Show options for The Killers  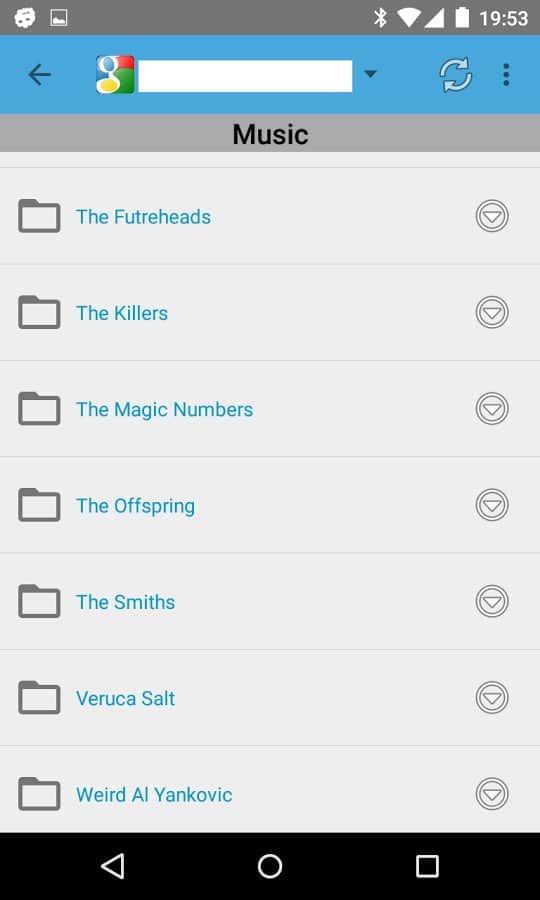[492, 313]
